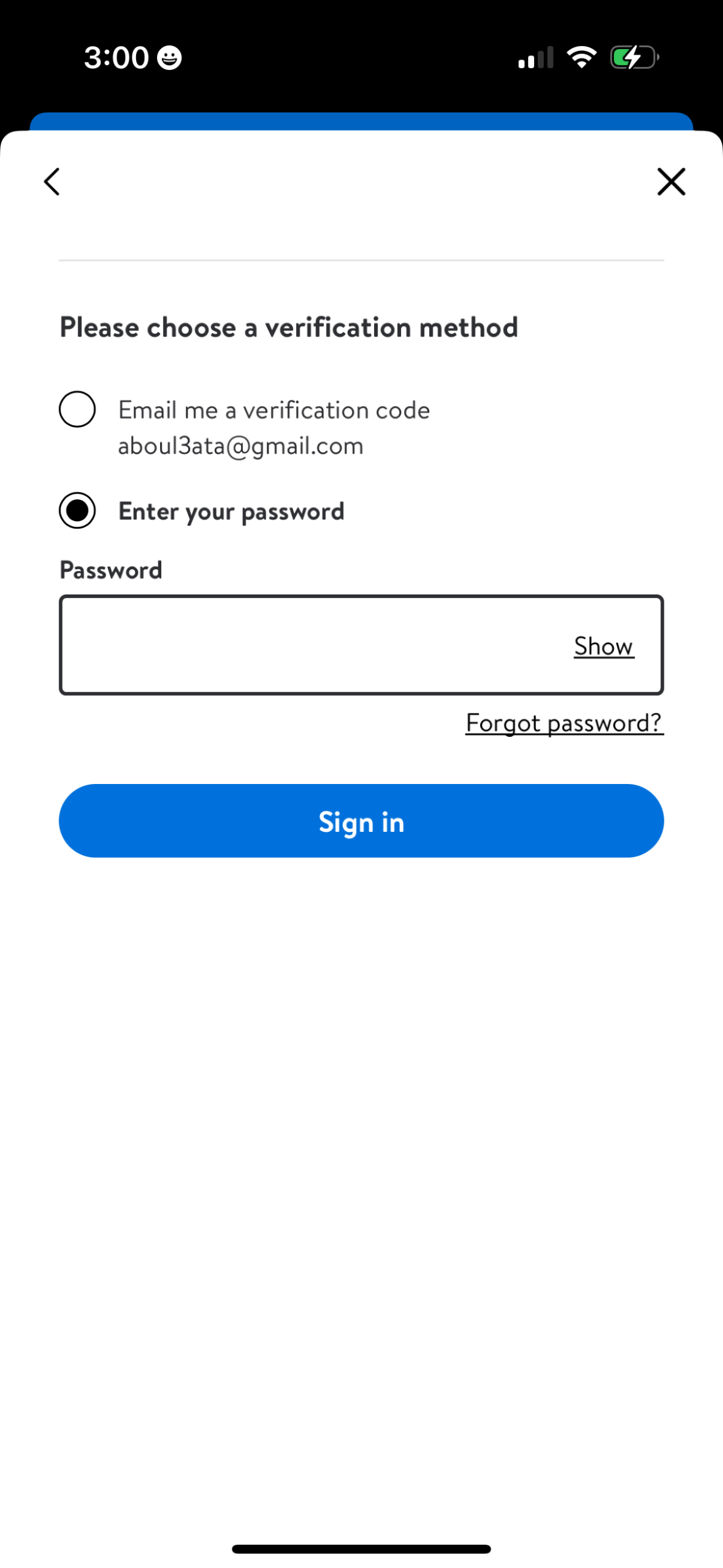Collapse the verification sheet via top-left arrow

[x=51, y=182]
